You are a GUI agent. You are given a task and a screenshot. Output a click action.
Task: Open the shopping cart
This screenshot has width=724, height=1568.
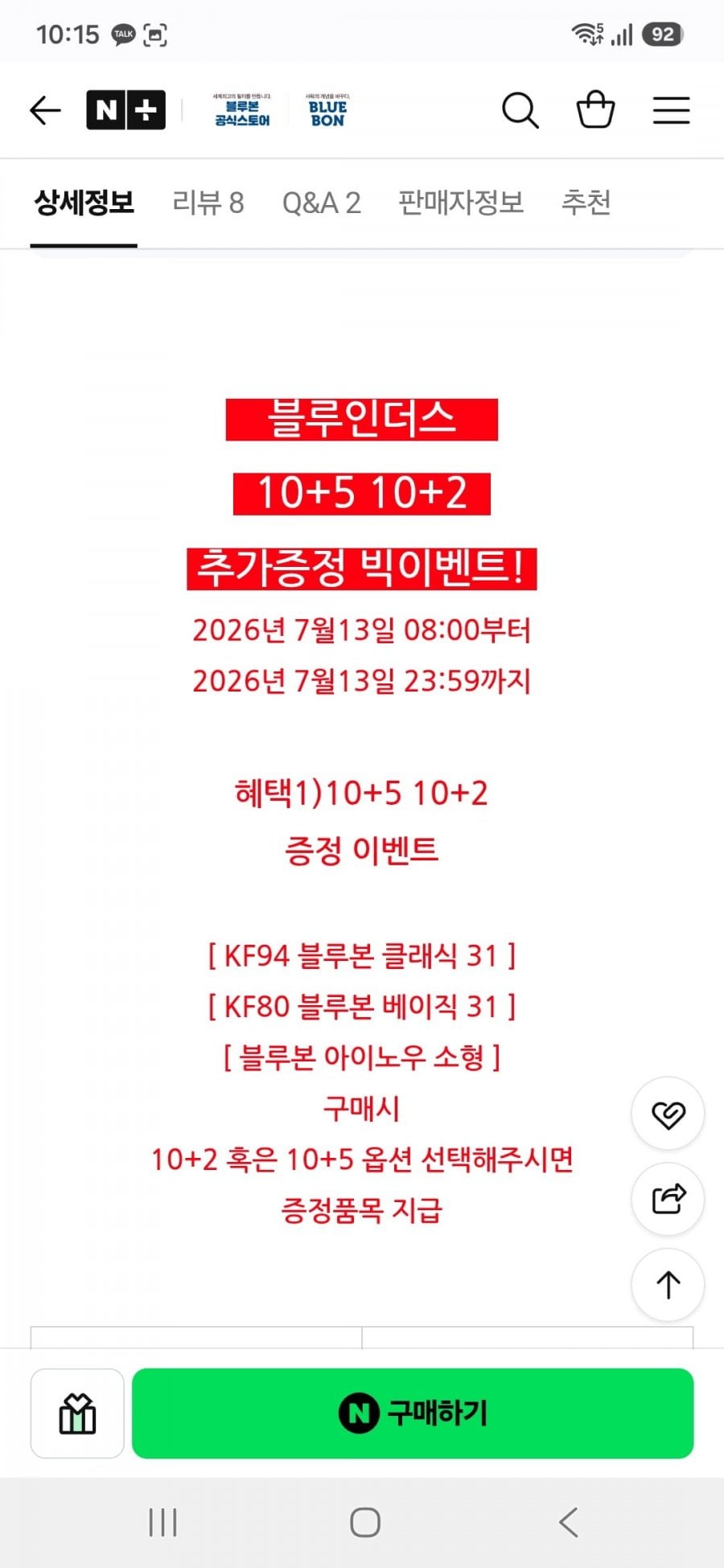595,109
